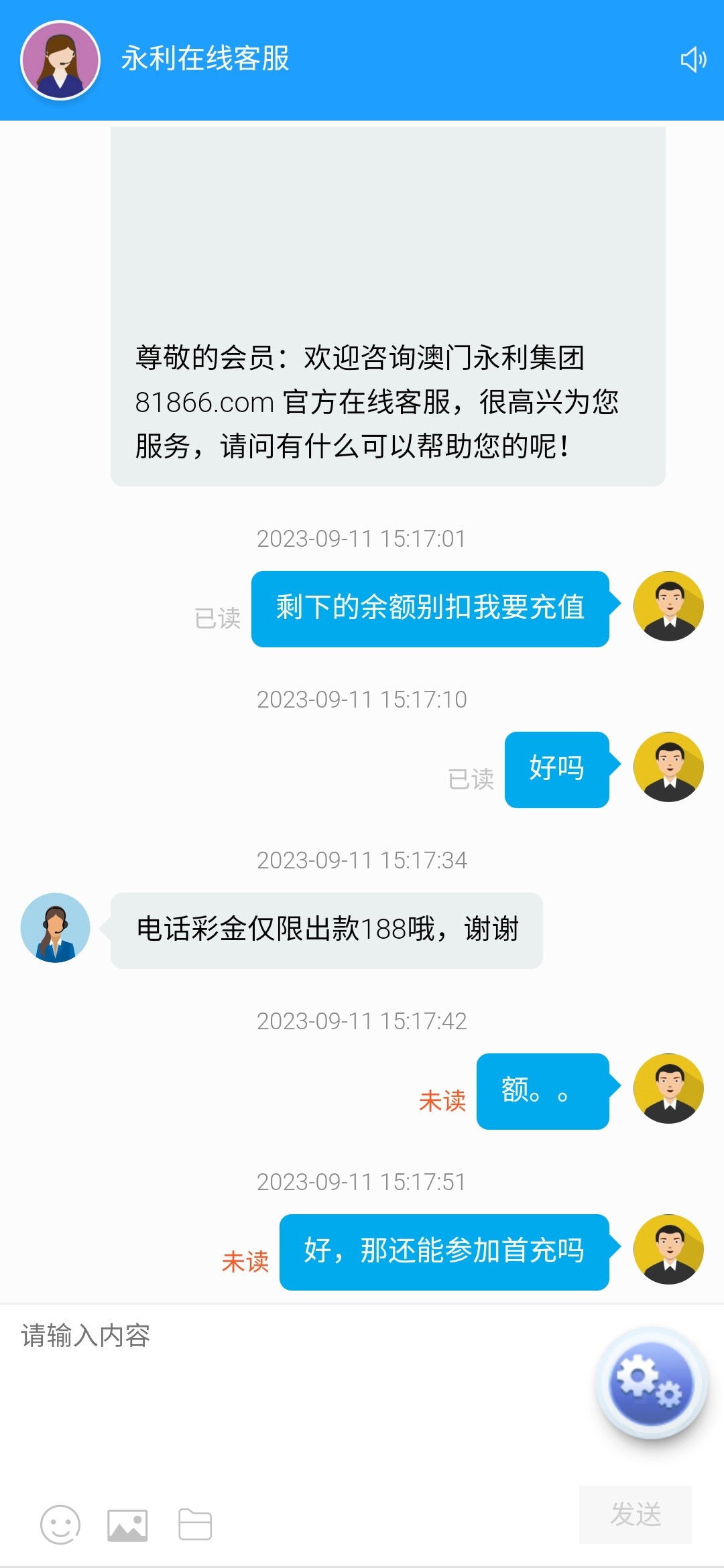Toggle the sound speaker icon

pos(693,60)
